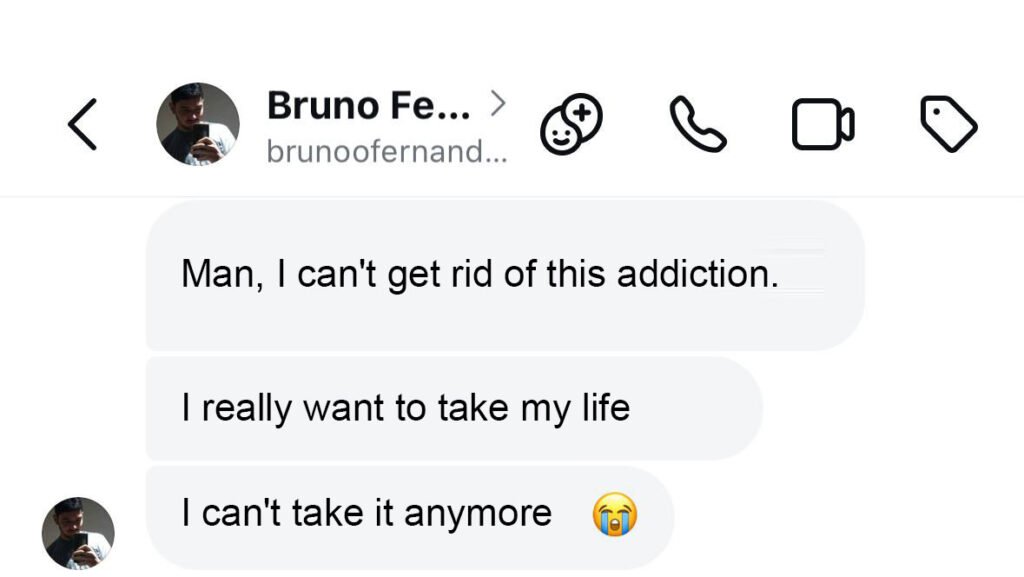Go back from the Bruno Fe... chat
The width and height of the screenshot is (1024, 577).
coord(83,125)
